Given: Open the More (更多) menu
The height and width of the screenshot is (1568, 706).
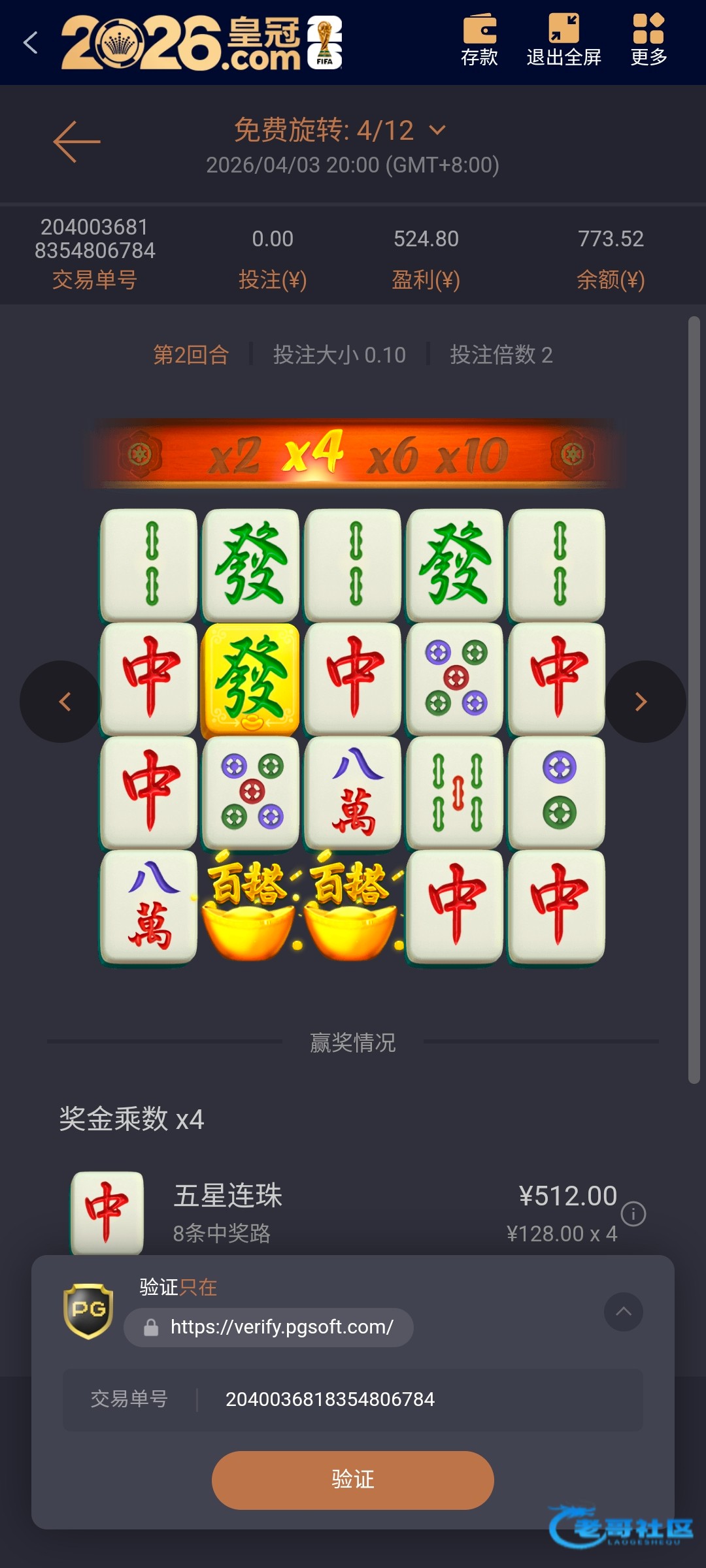Looking at the screenshot, I should click(648, 41).
